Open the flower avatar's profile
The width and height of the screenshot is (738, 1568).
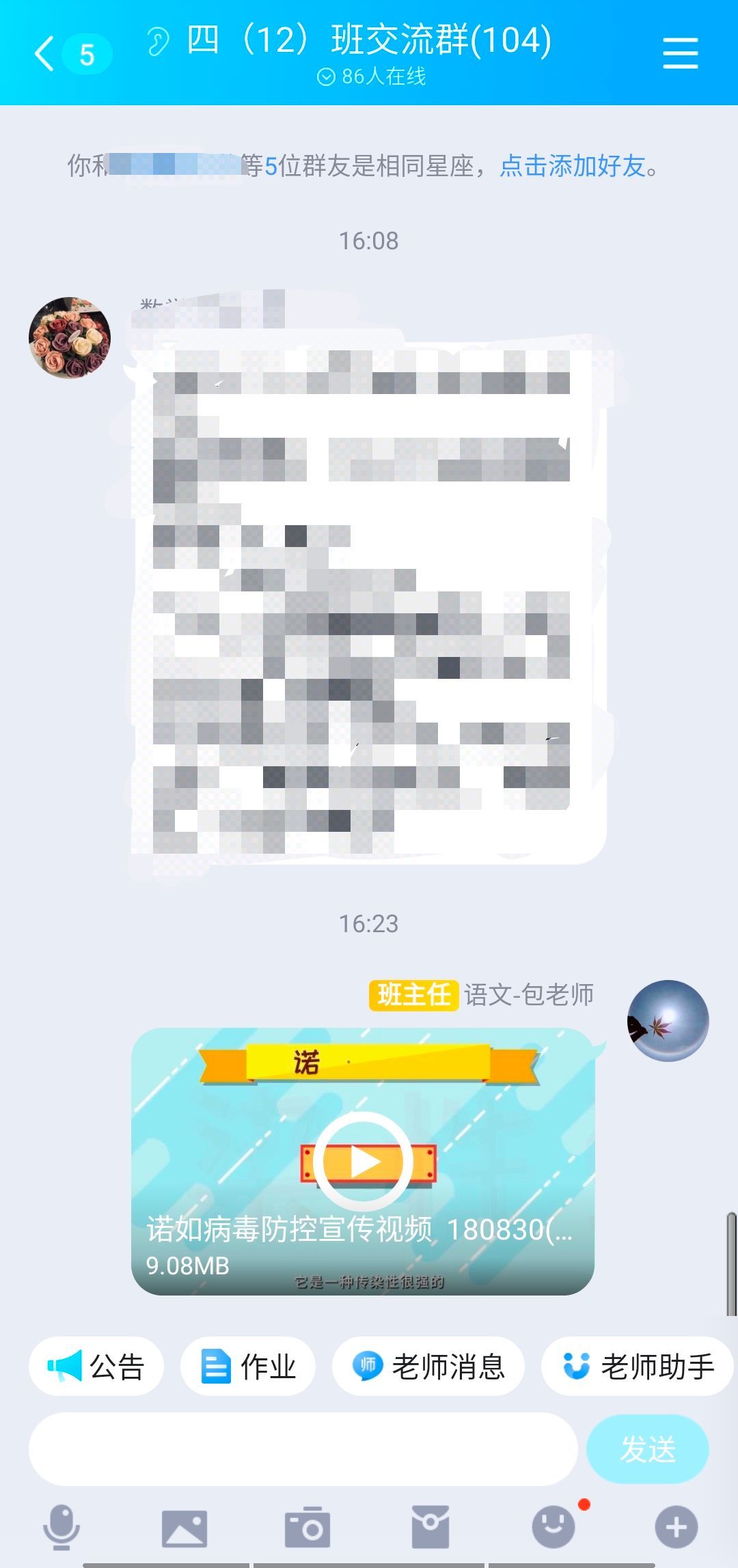[x=70, y=338]
